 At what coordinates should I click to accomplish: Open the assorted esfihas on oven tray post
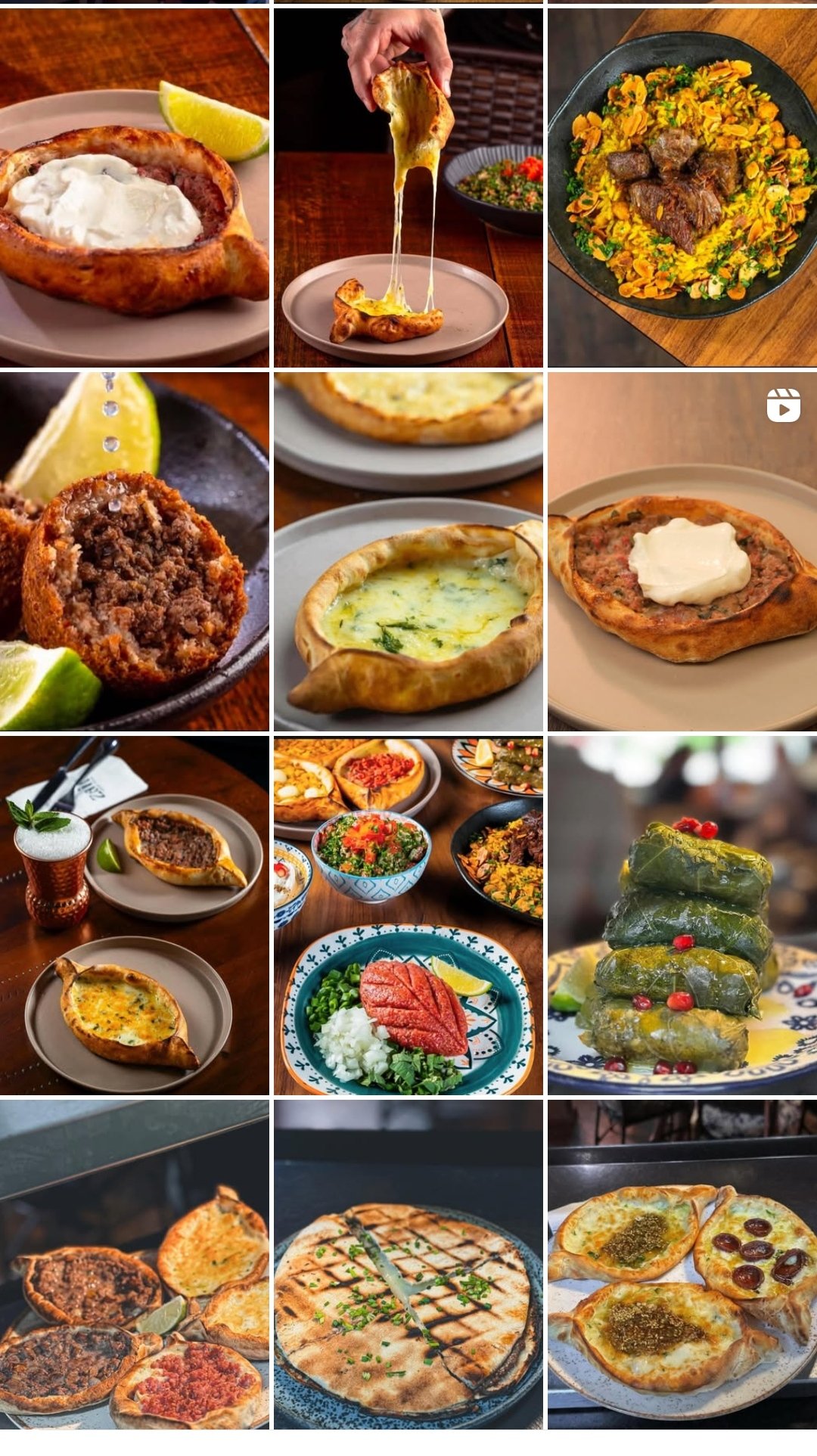(x=134, y=1265)
